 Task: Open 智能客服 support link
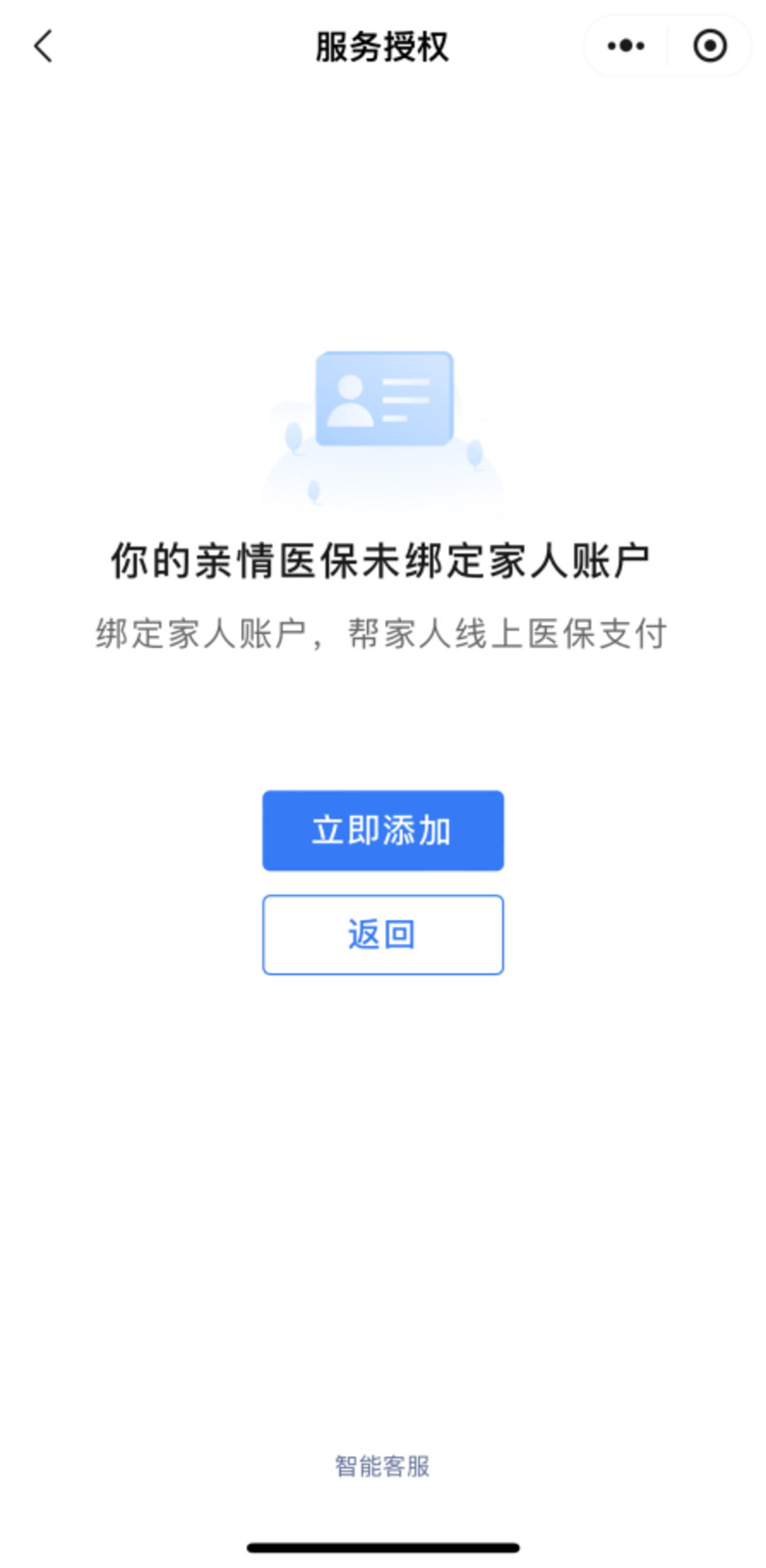click(x=382, y=1466)
